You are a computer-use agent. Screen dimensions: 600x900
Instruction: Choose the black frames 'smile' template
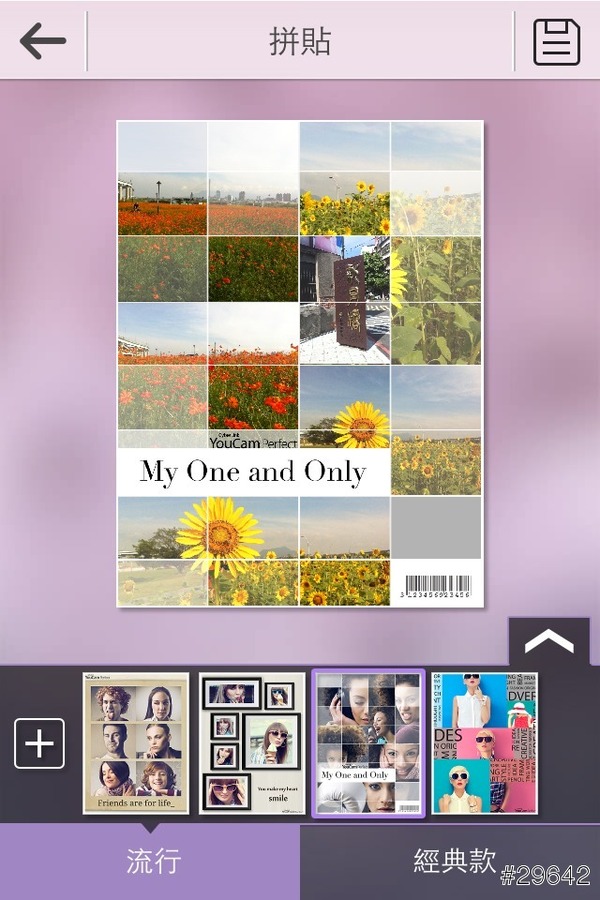tap(251, 743)
